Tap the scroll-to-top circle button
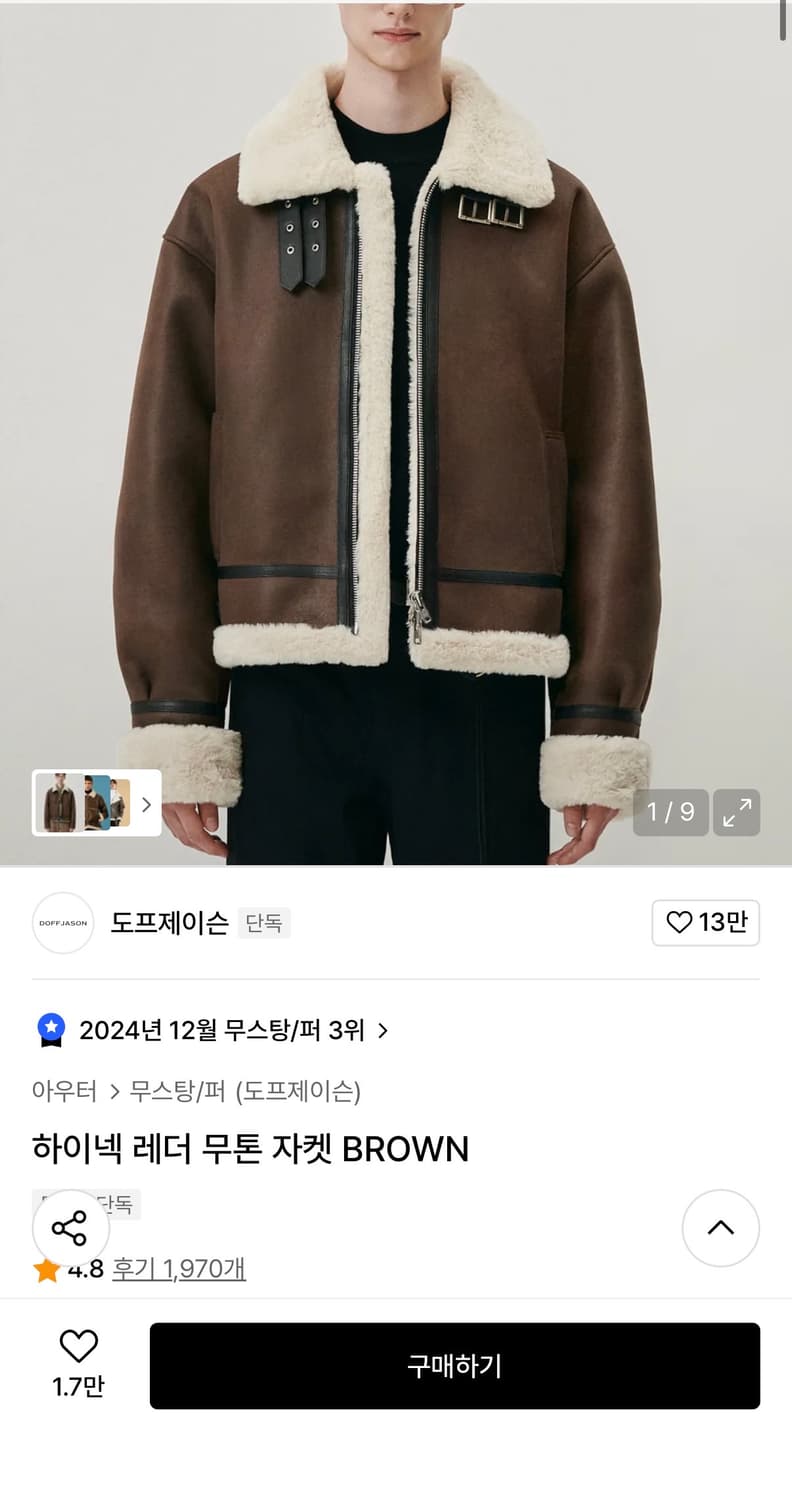The width and height of the screenshot is (792, 1500). pos(721,1228)
